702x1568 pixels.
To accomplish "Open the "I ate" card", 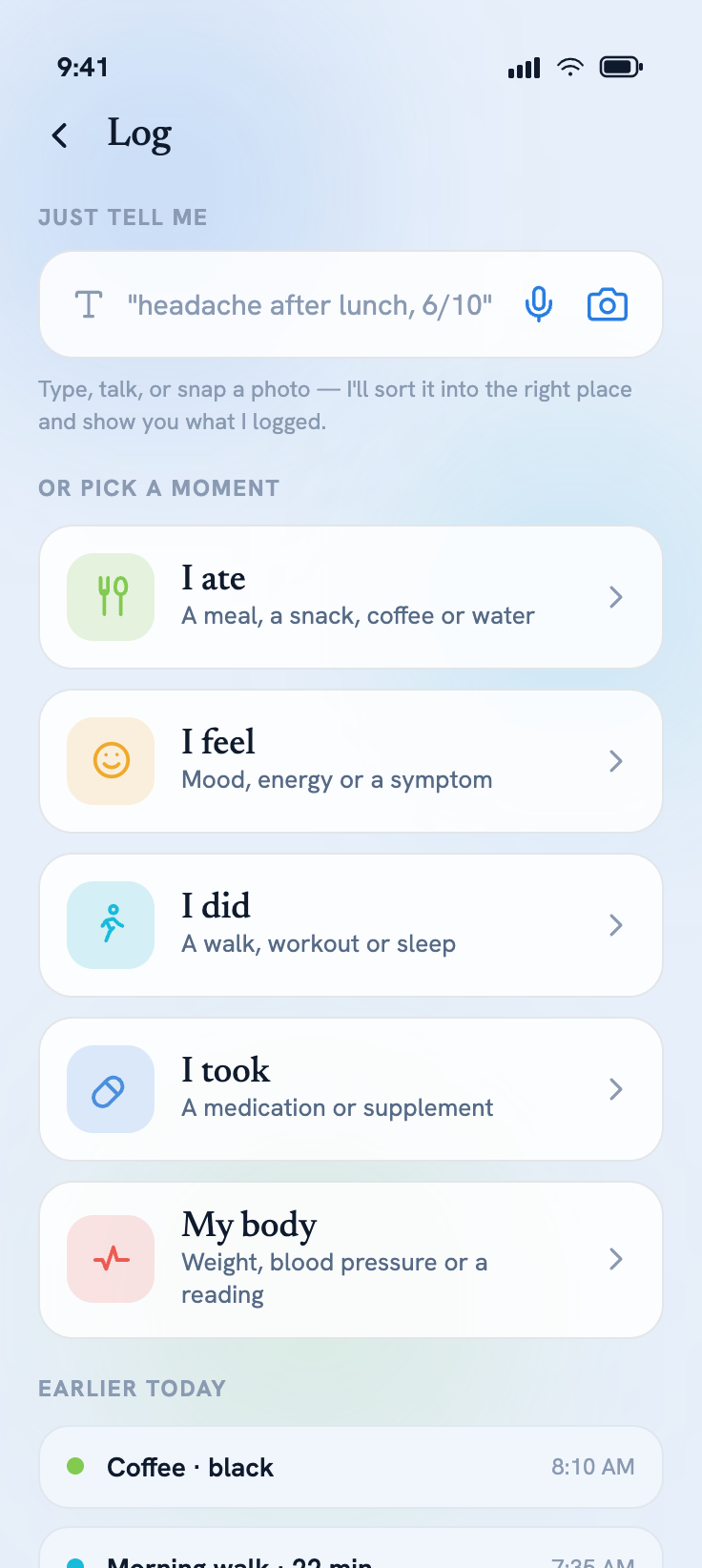I will (351, 597).
